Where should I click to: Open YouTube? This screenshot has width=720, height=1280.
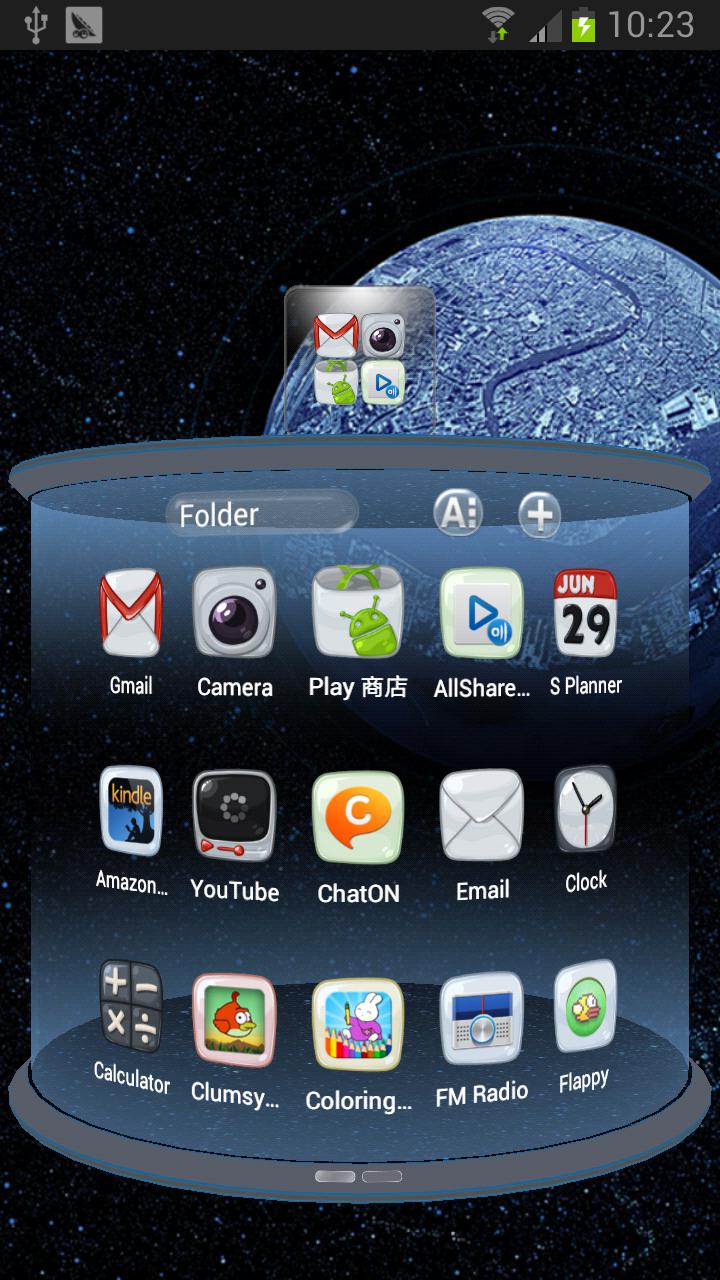pyautogui.click(x=234, y=815)
